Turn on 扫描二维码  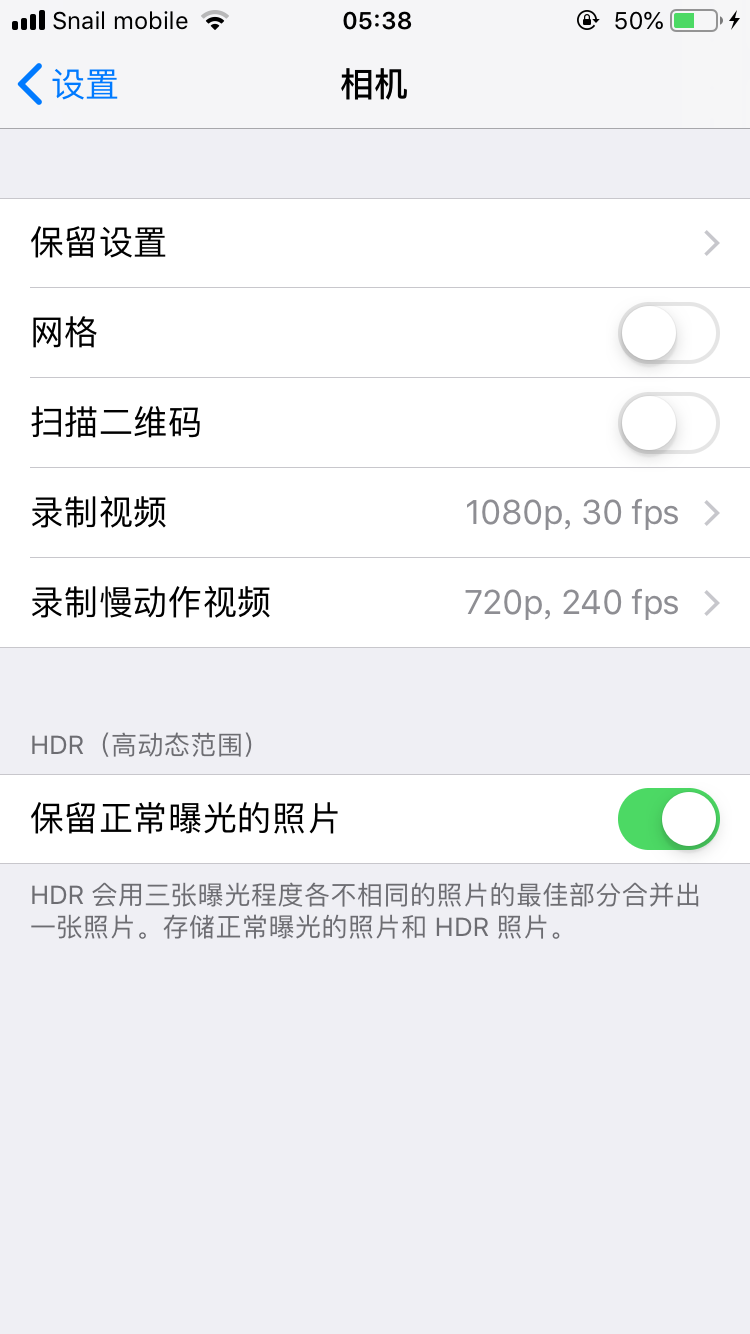(x=668, y=423)
